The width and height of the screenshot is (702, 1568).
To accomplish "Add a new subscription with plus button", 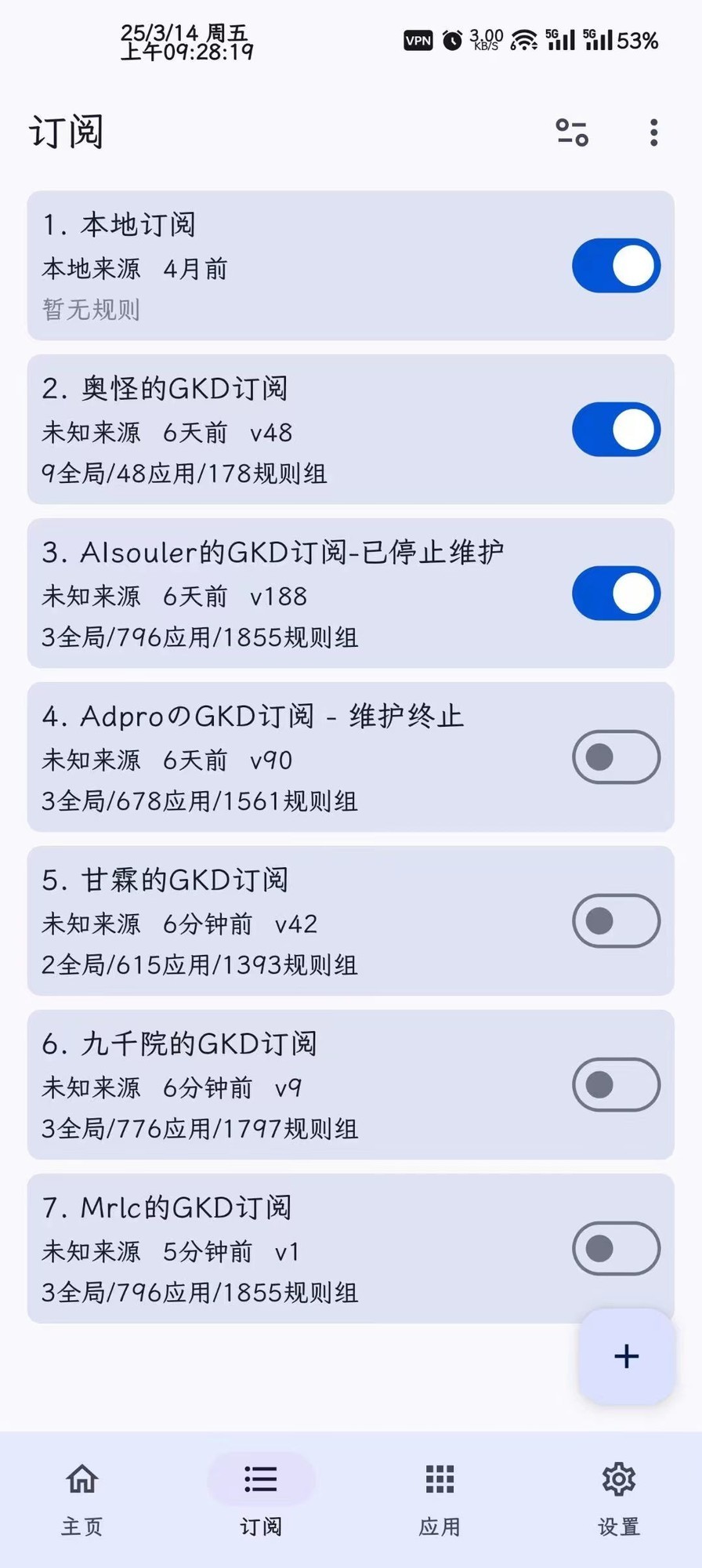I will coord(626,1356).
